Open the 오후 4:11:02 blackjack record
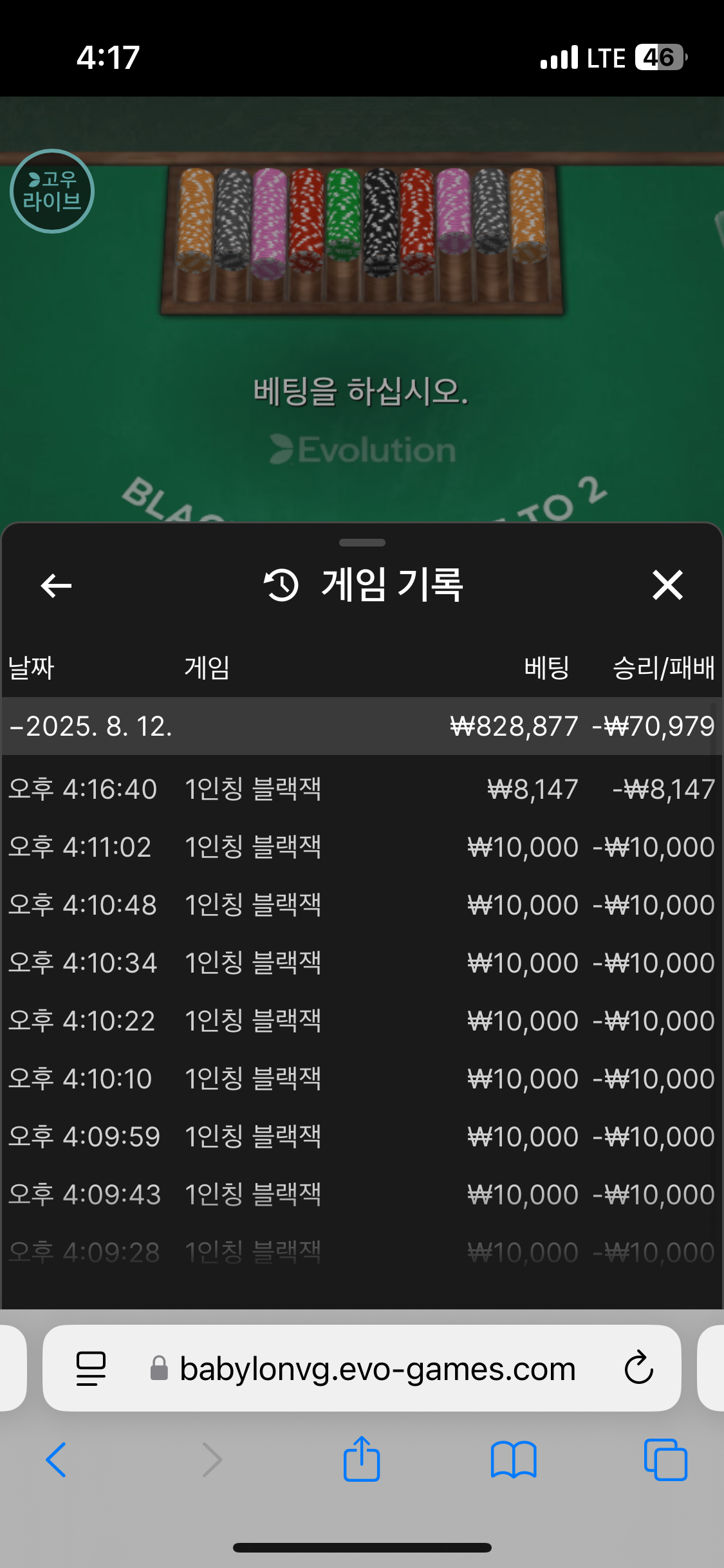 (x=360, y=847)
